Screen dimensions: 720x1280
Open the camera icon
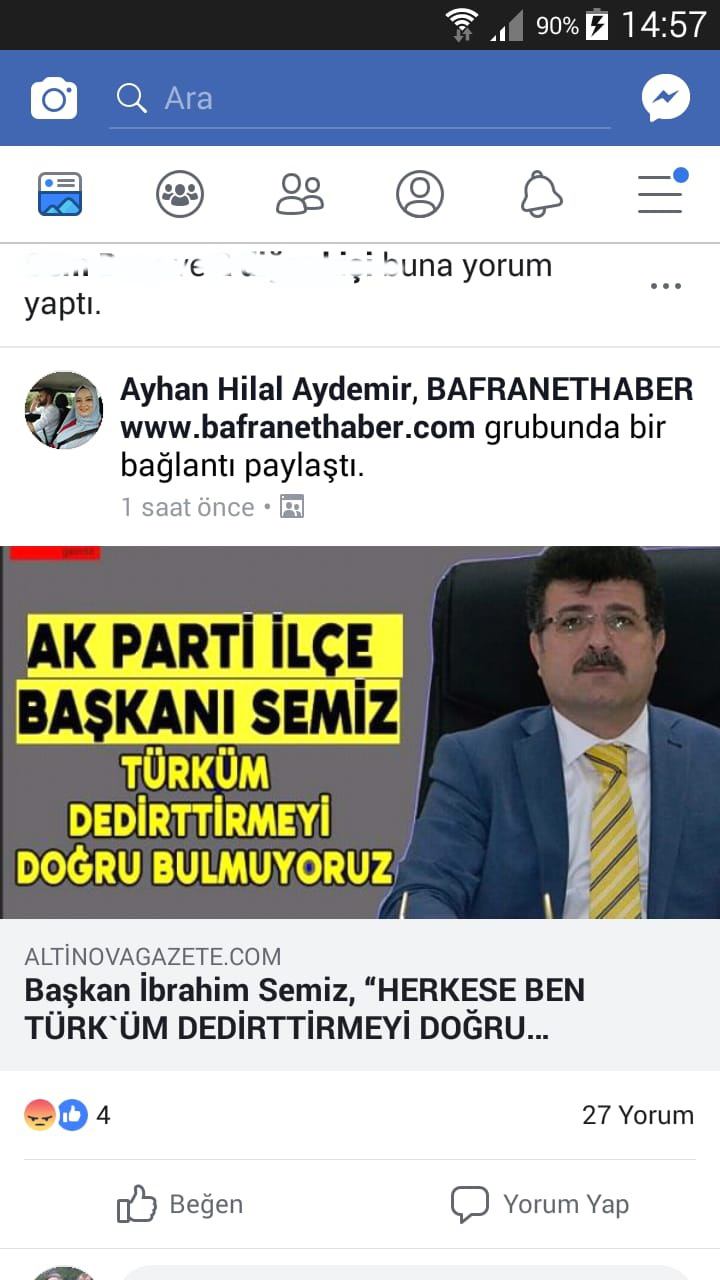pyautogui.click(x=54, y=98)
